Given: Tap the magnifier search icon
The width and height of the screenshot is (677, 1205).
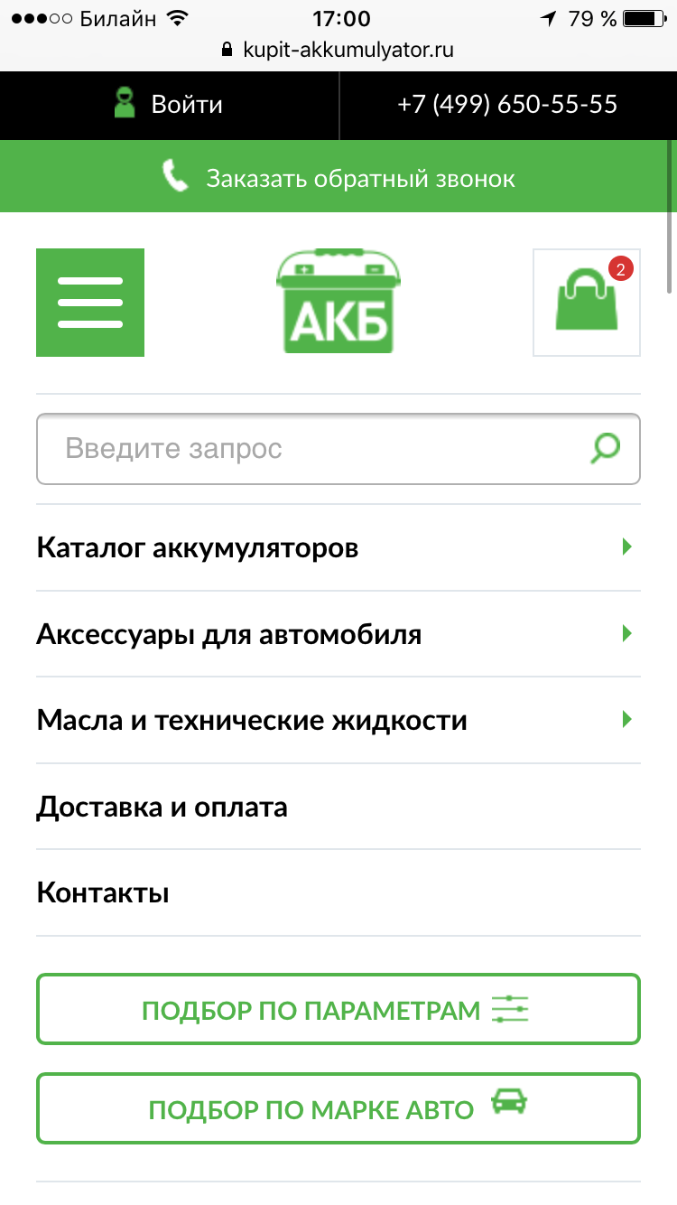Looking at the screenshot, I should point(605,448).
